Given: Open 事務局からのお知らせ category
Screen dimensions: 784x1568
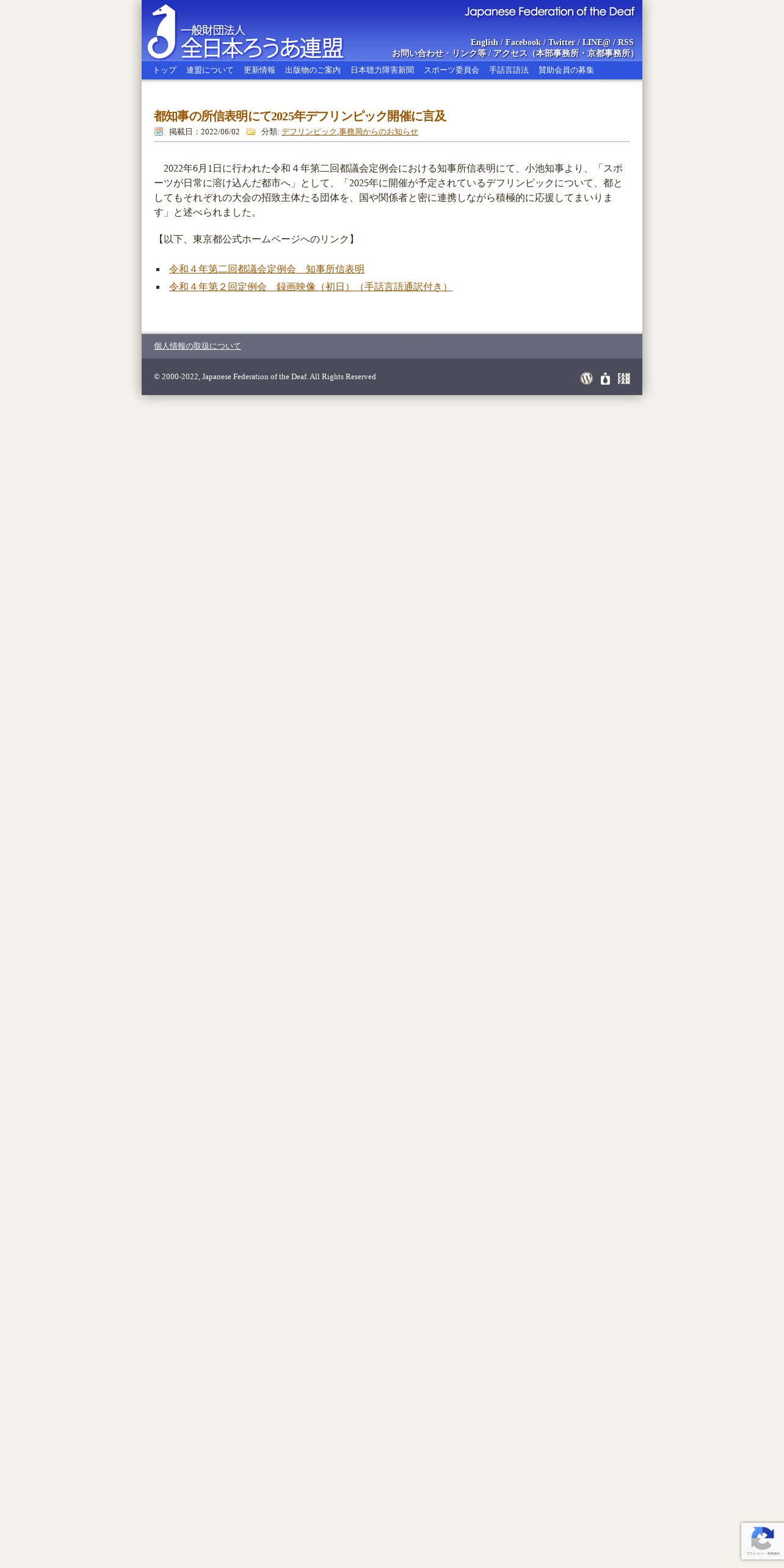Looking at the screenshot, I should click(x=379, y=132).
